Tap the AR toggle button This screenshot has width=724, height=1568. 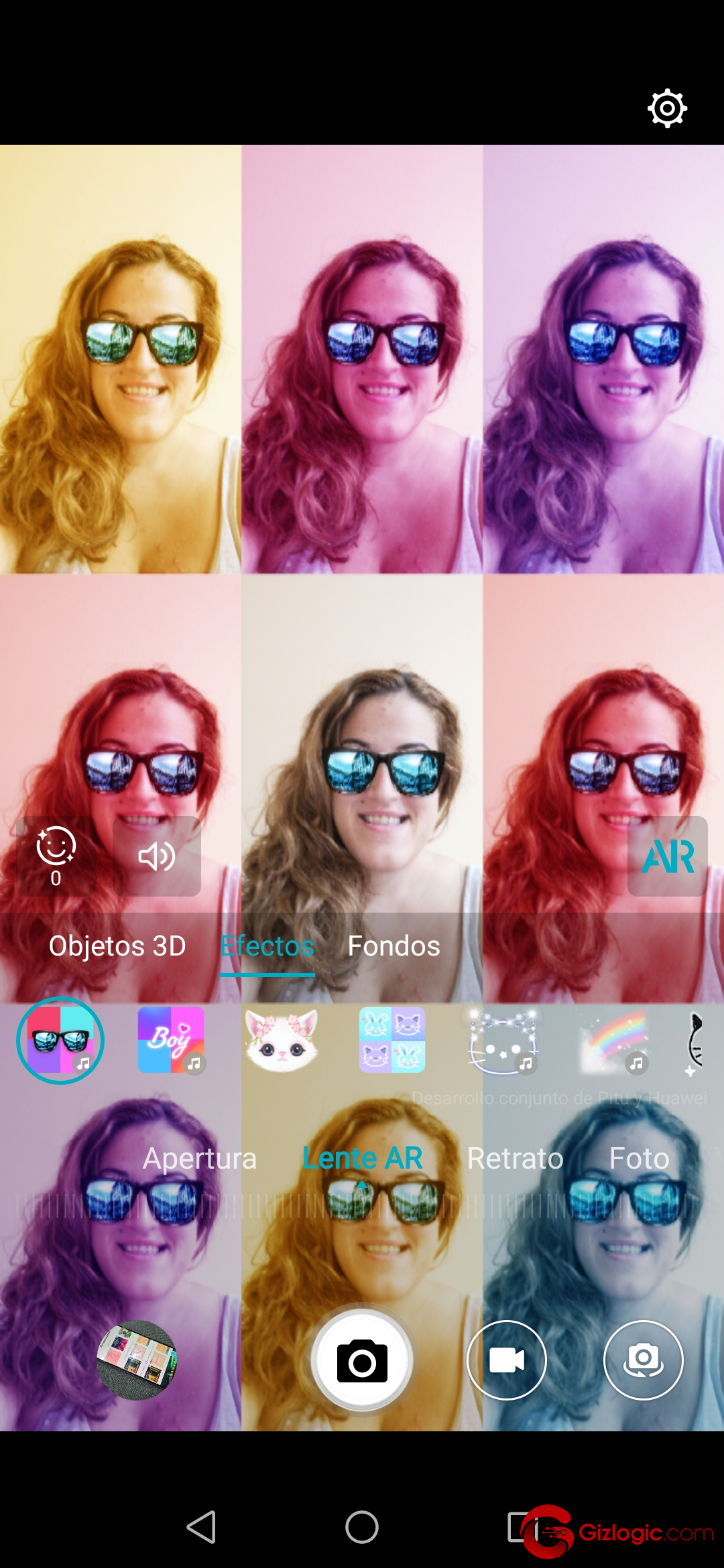pos(668,856)
